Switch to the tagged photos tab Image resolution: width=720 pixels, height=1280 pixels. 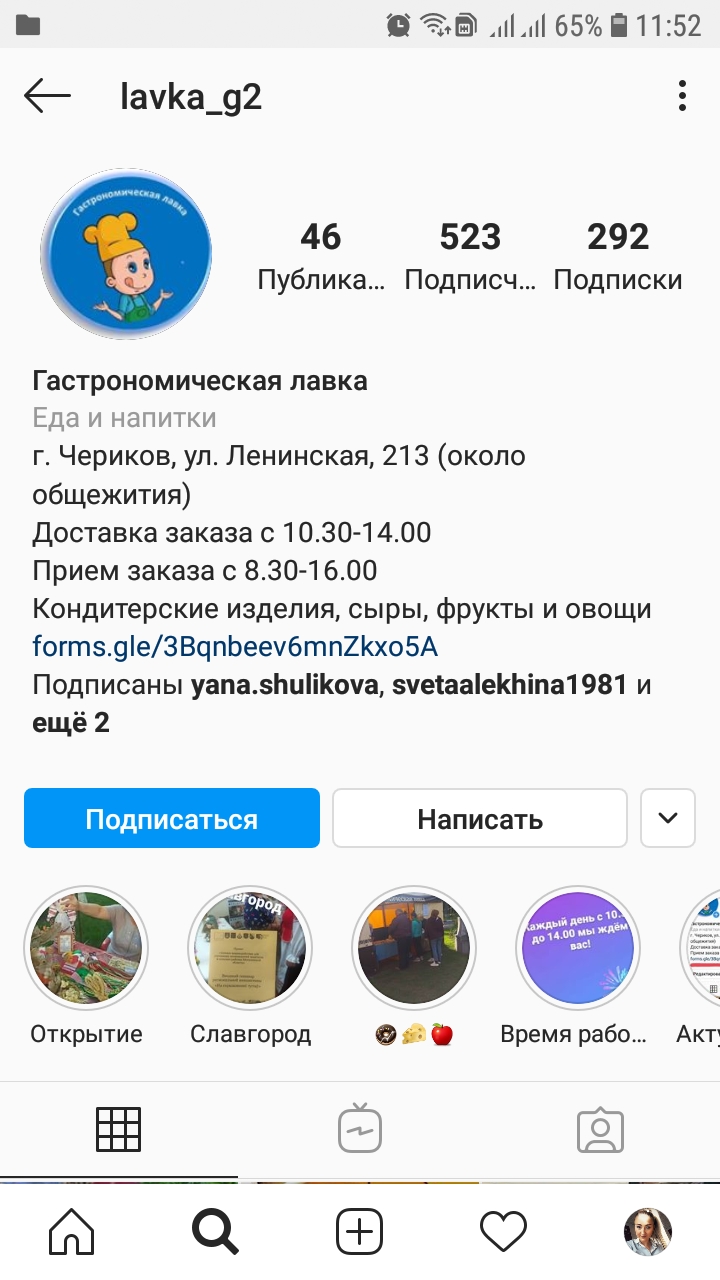600,1129
